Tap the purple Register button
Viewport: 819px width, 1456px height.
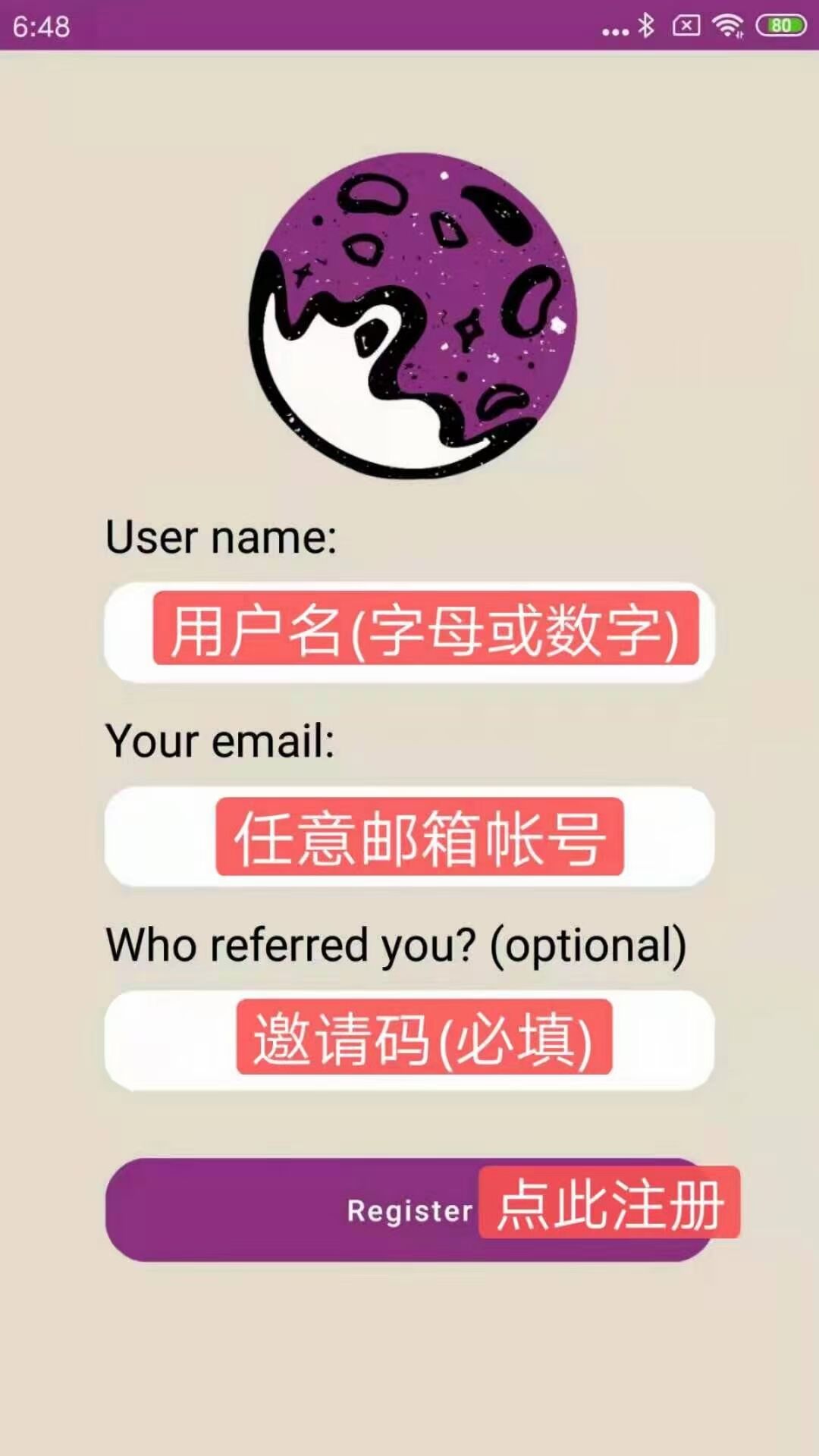409,1210
